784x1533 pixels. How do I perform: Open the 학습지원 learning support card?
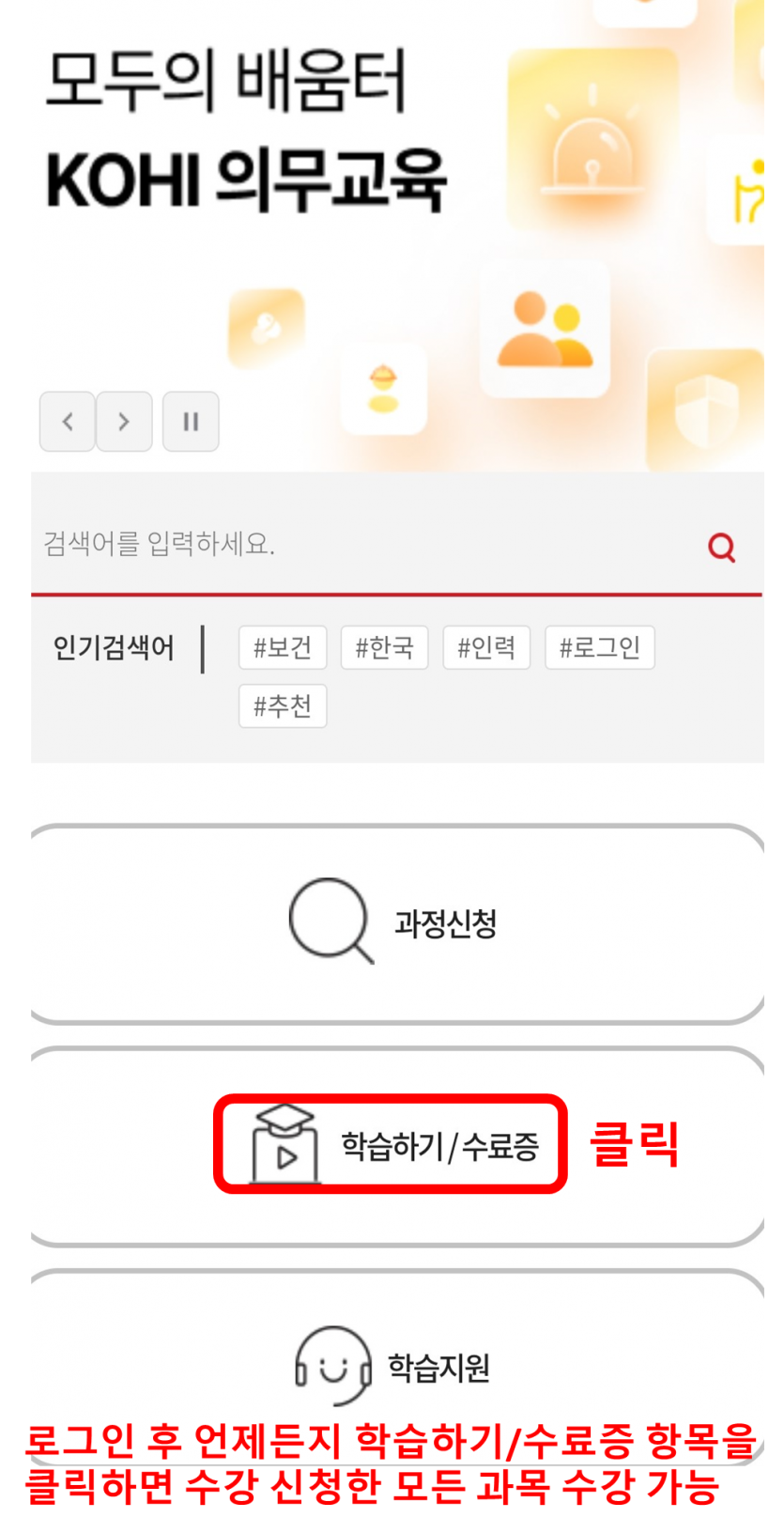394,1366
